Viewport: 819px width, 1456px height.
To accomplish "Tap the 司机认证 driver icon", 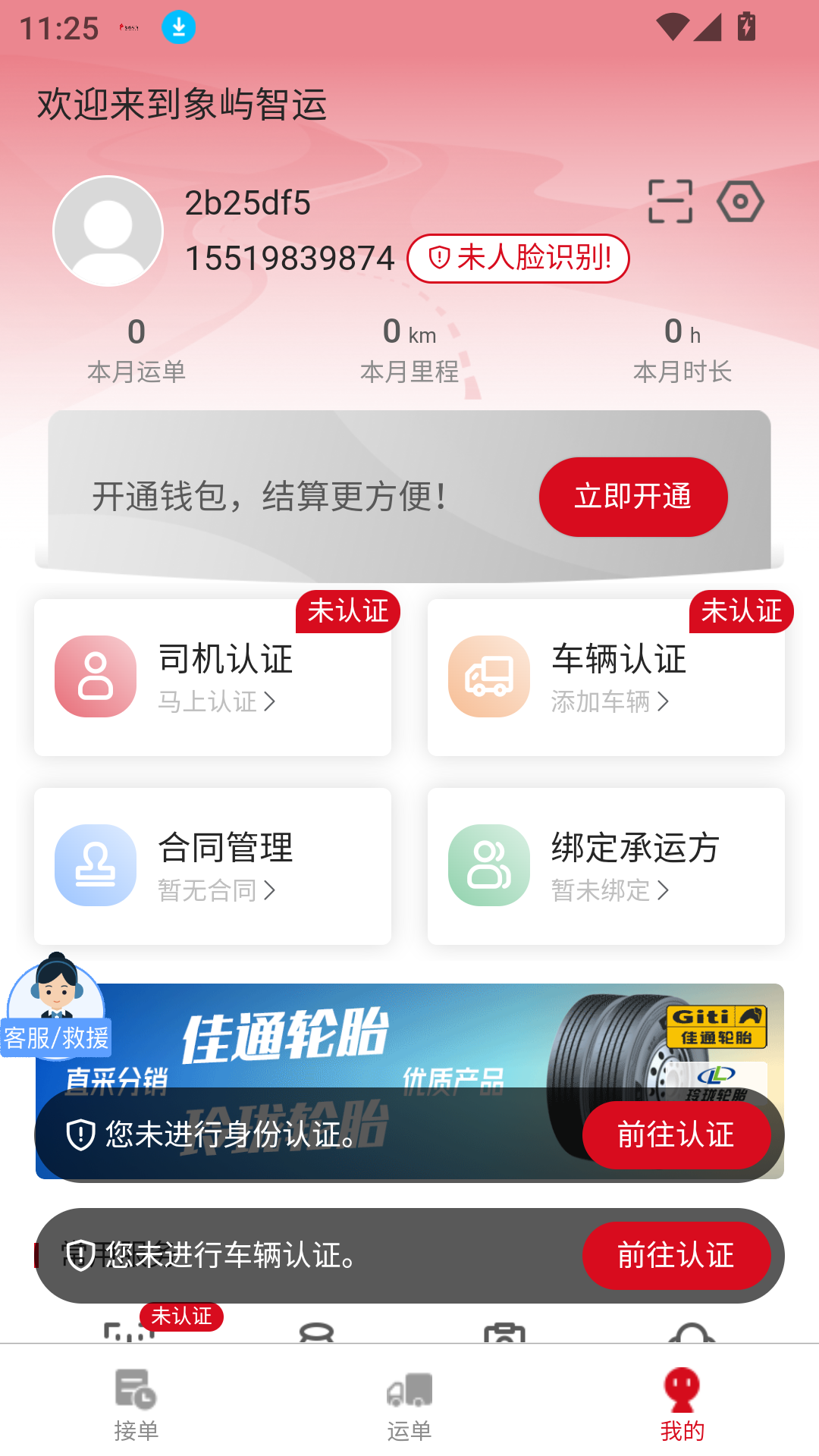I will pyautogui.click(x=95, y=676).
